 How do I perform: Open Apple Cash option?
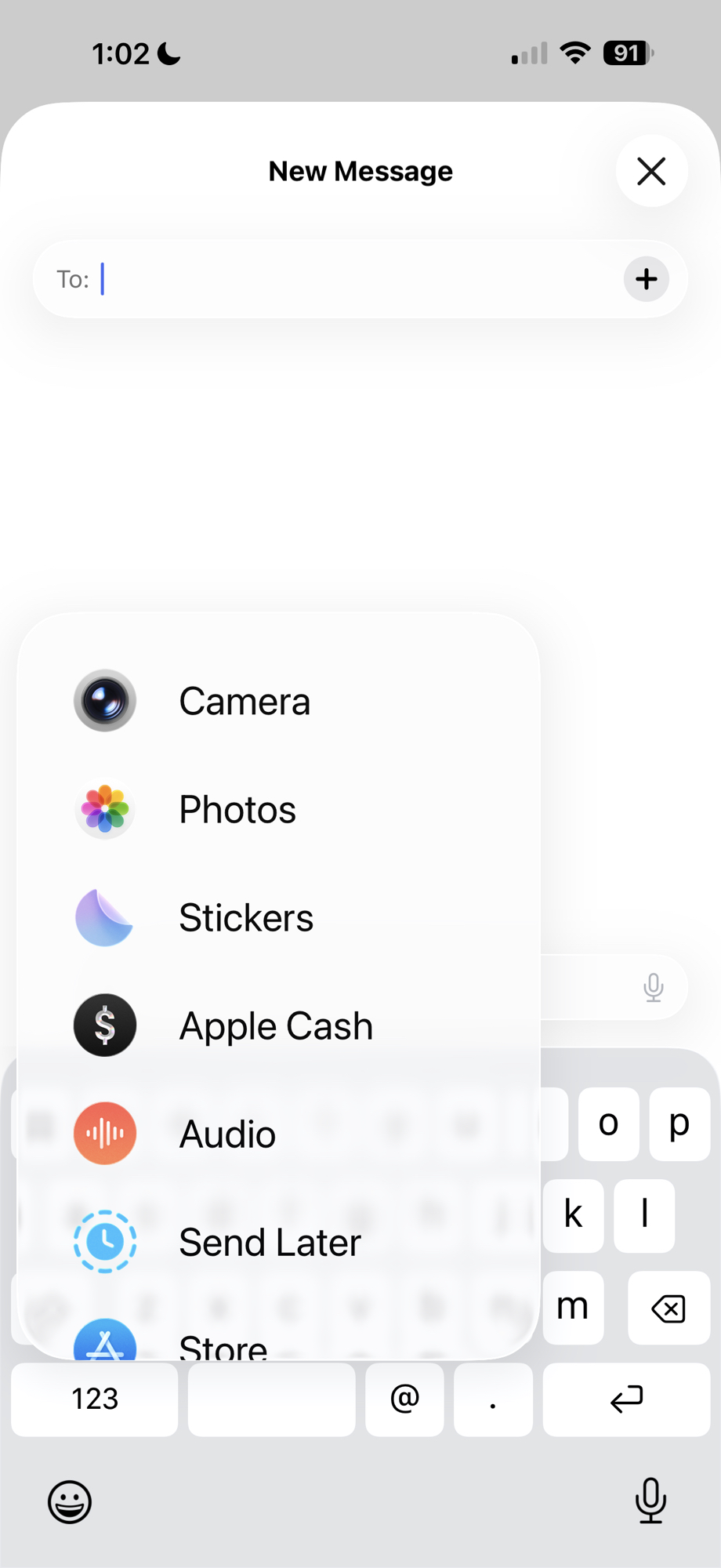[x=274, y=1025]
